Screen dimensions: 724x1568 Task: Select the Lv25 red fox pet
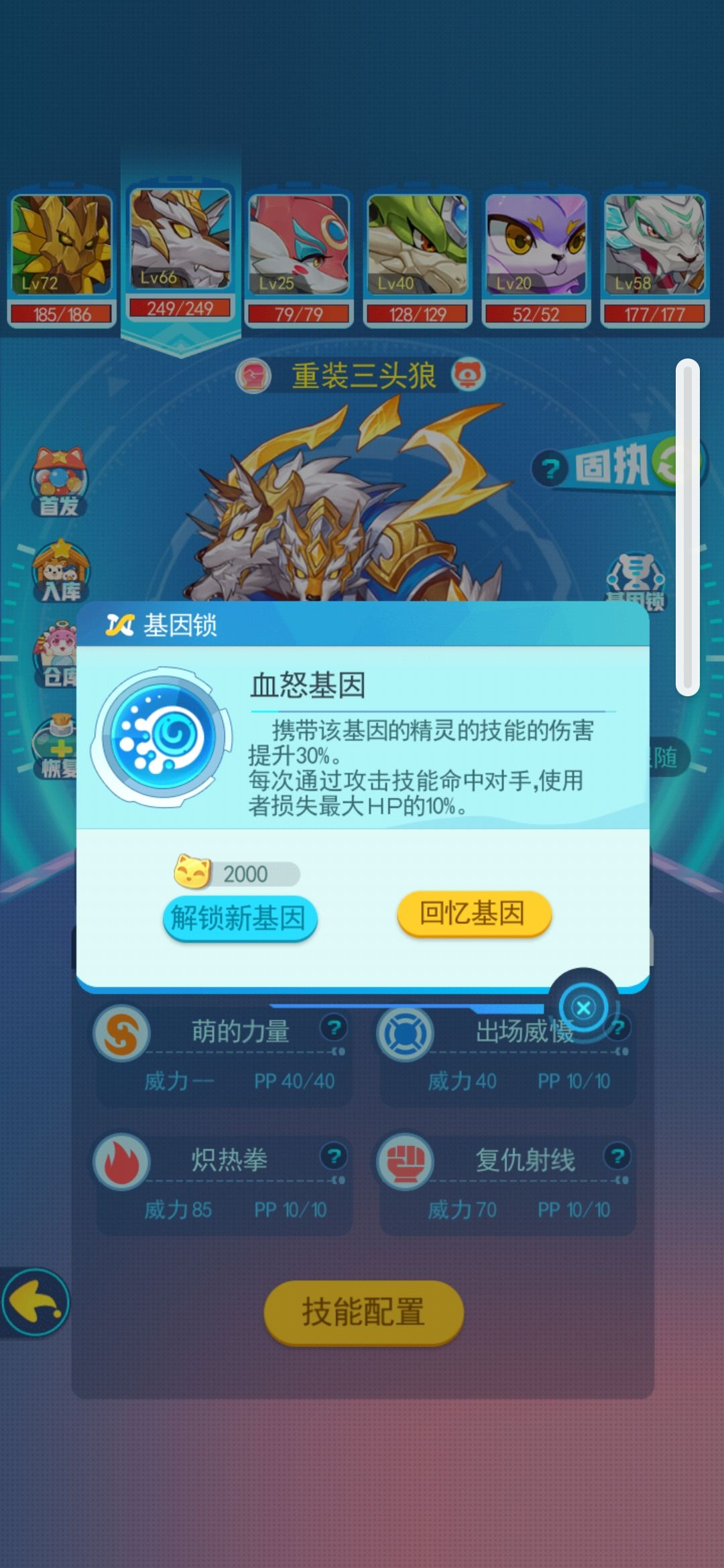pos(299,259)
